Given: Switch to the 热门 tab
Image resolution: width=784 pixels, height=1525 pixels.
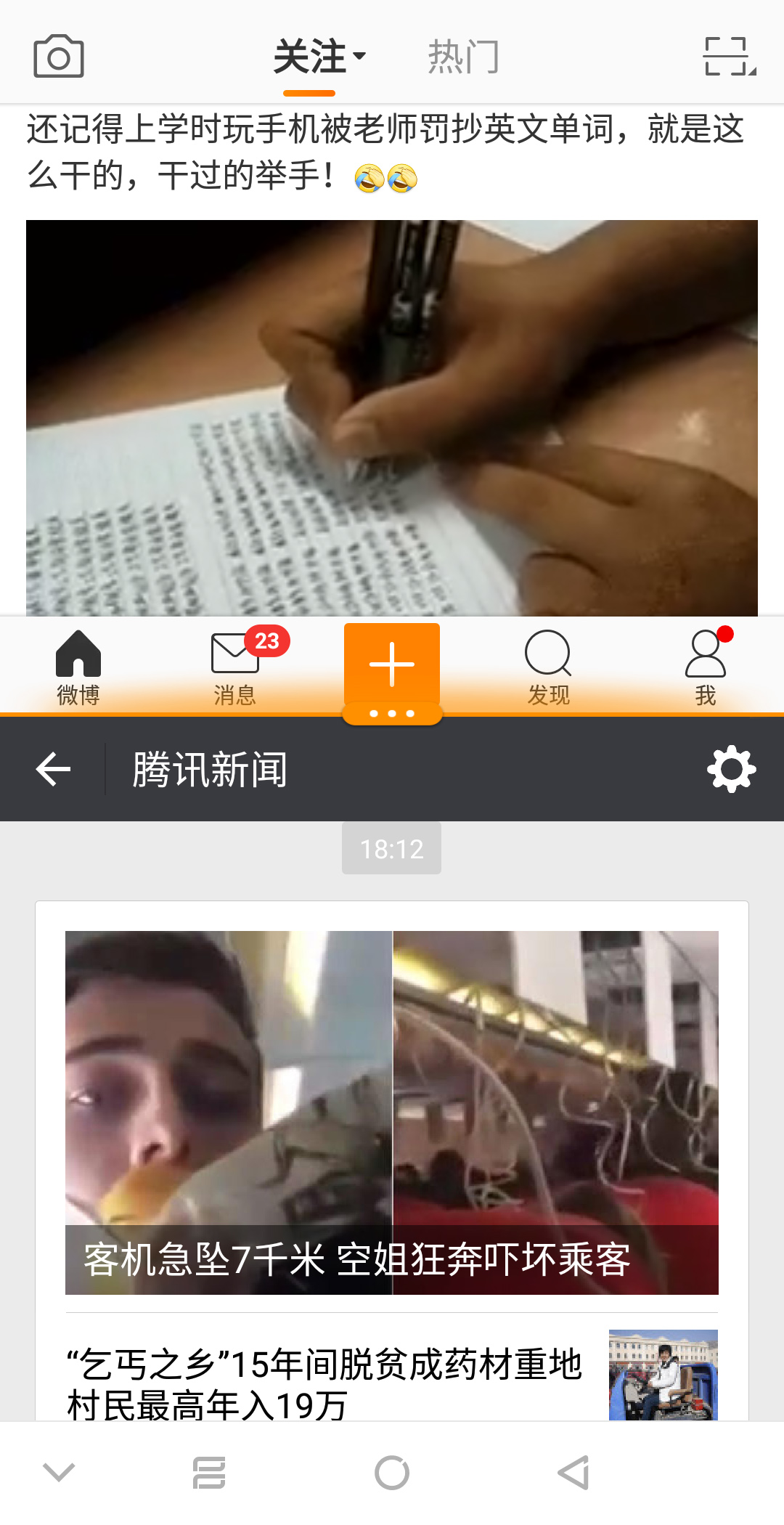Looking at the screenshot, I should pyautogui.click(x=463, y=57).
